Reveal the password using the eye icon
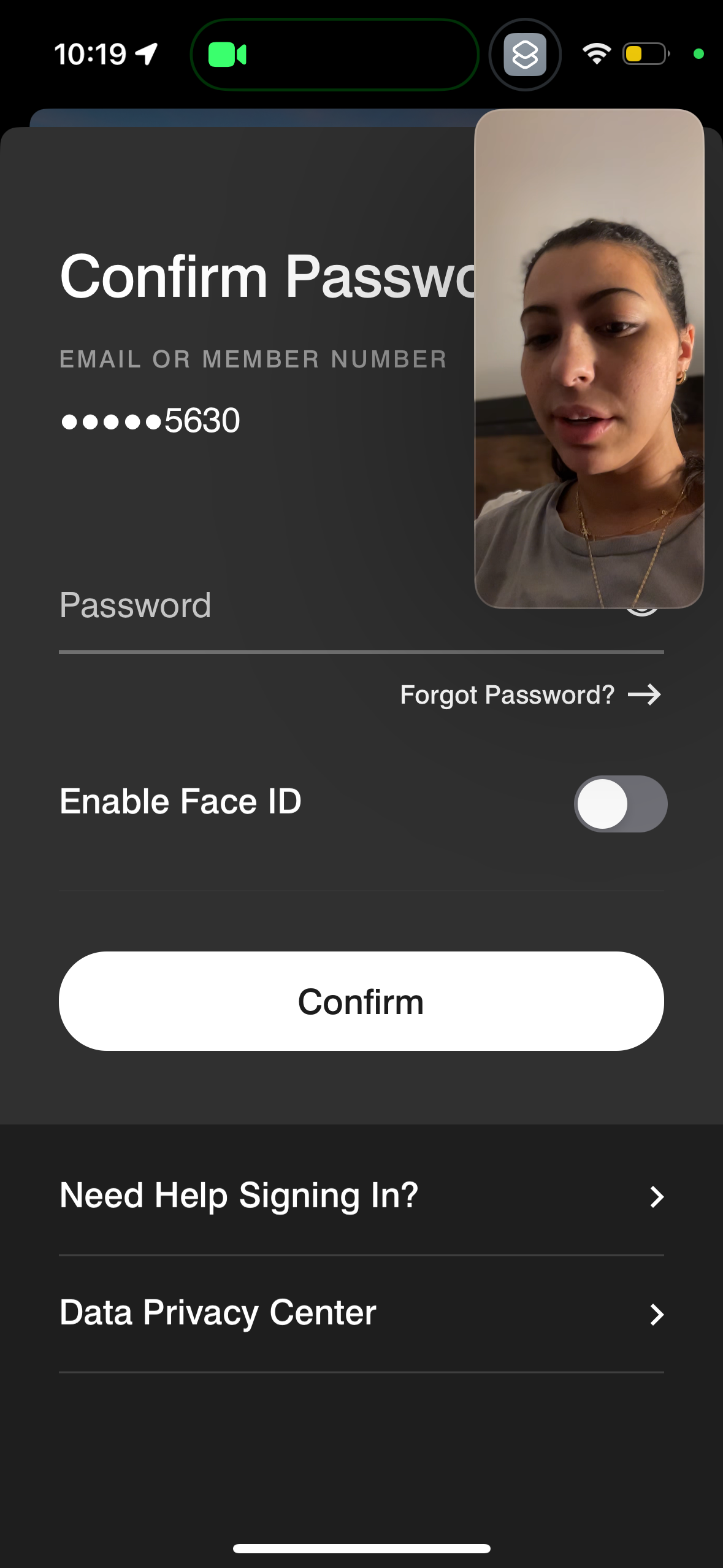 643,606
